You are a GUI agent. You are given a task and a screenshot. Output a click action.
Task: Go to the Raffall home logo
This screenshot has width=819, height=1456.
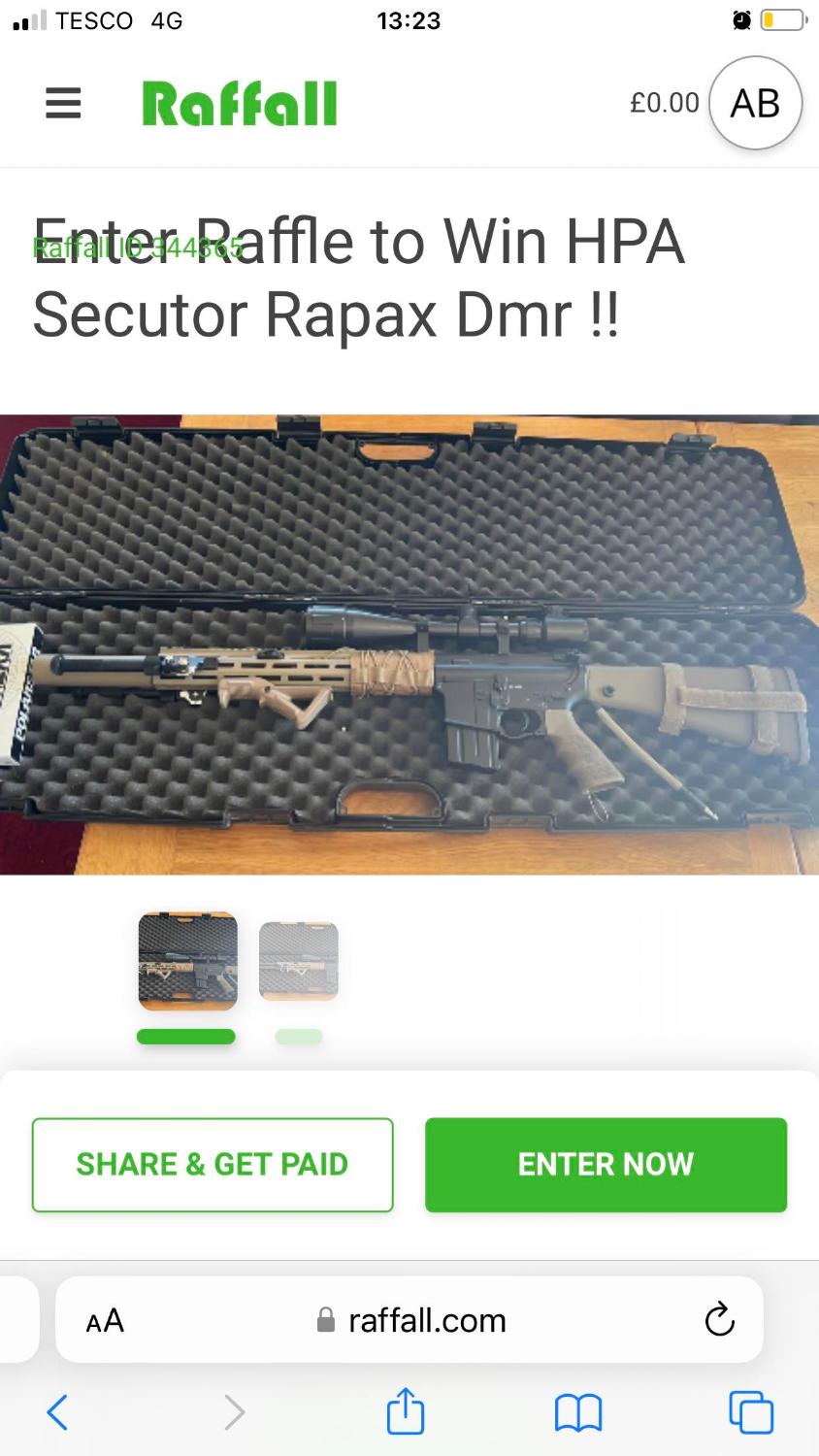pyautogui.click(x=240, y=104)
